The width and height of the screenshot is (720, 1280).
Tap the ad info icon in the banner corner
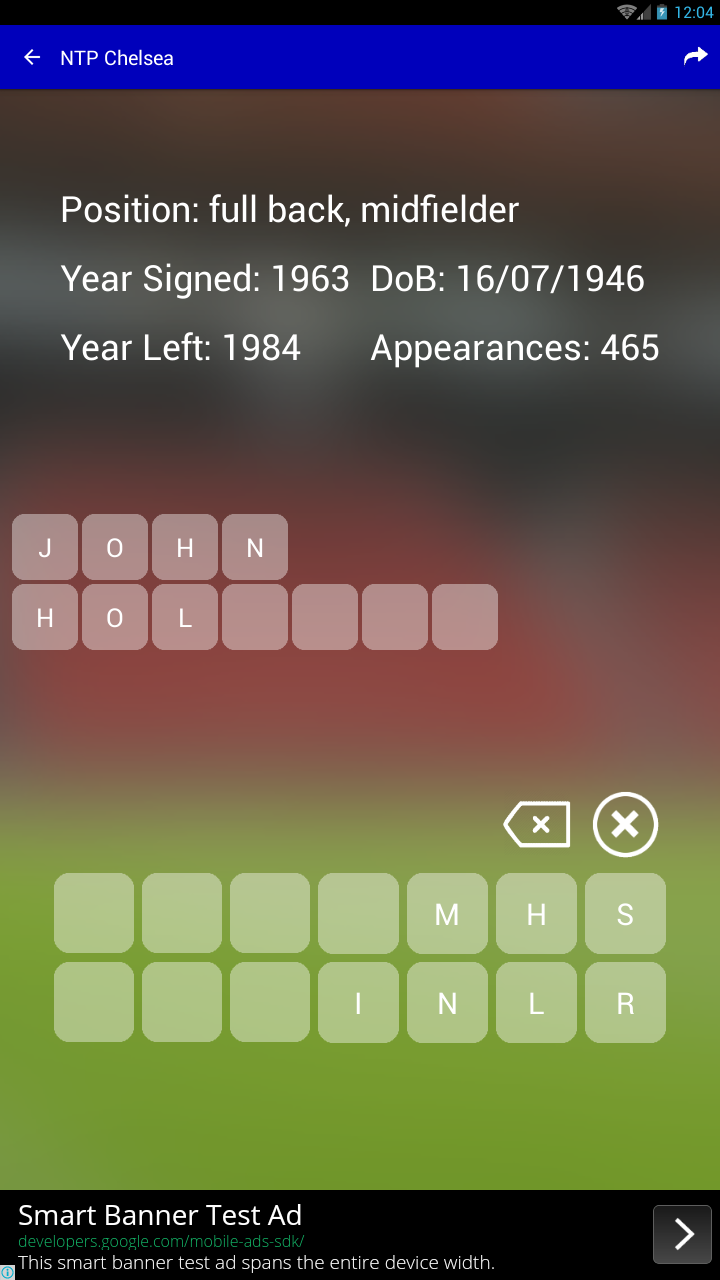coord(8,1270)
